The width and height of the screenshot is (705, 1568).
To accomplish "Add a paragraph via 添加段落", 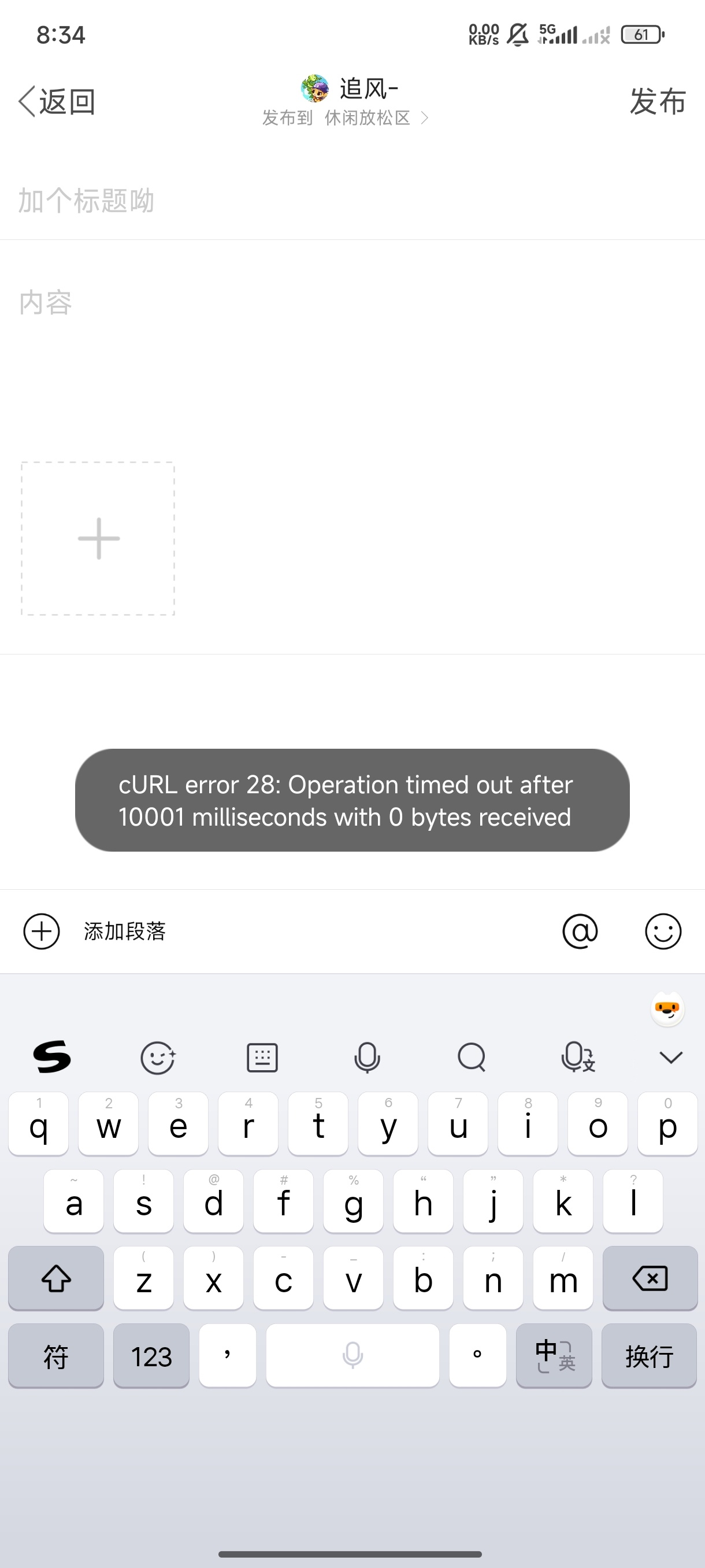I will pyautogui.click(x=124, y=931).
